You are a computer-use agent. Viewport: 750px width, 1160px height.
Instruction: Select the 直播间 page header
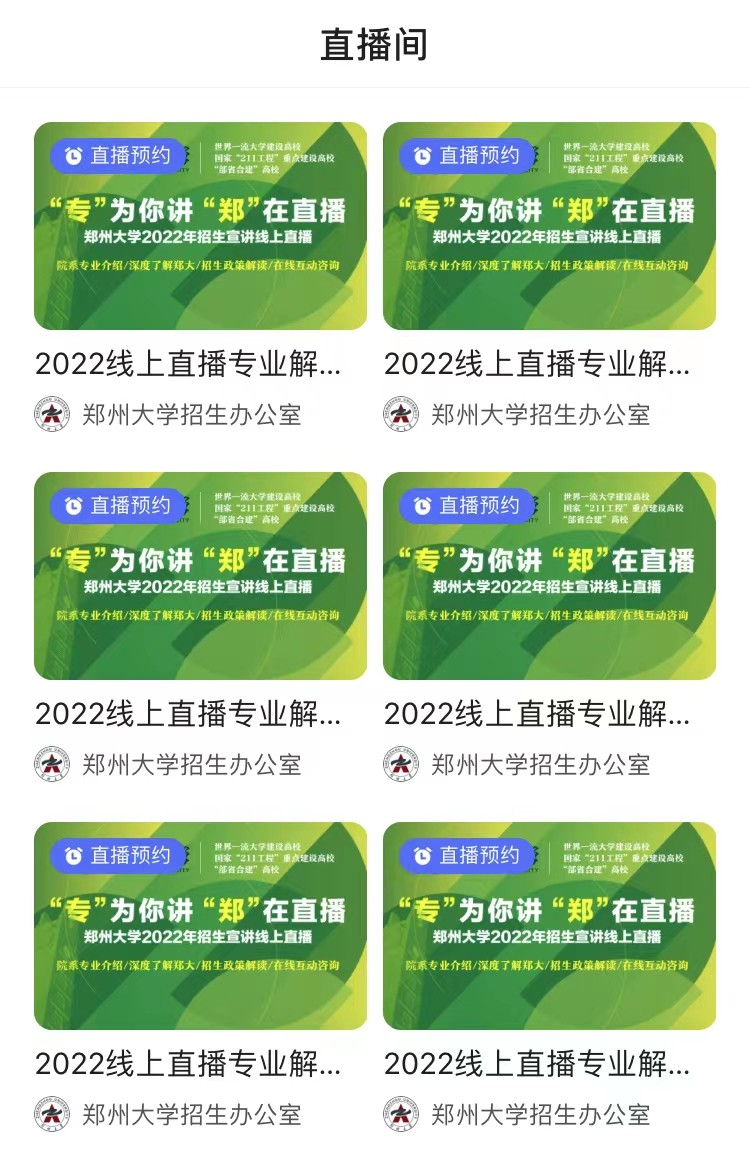(x=375, y=40)
